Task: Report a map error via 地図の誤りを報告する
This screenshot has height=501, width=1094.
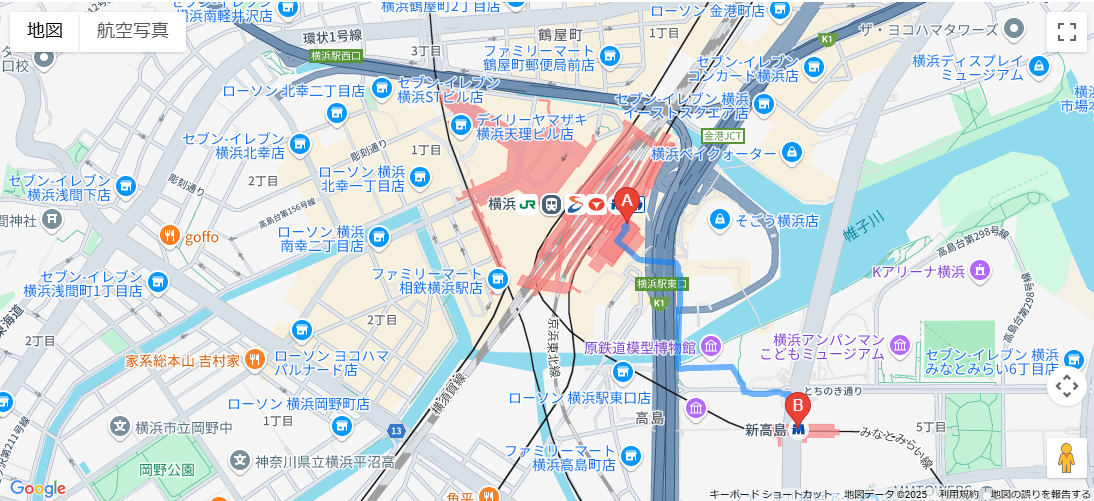Action: [1040, 494]
